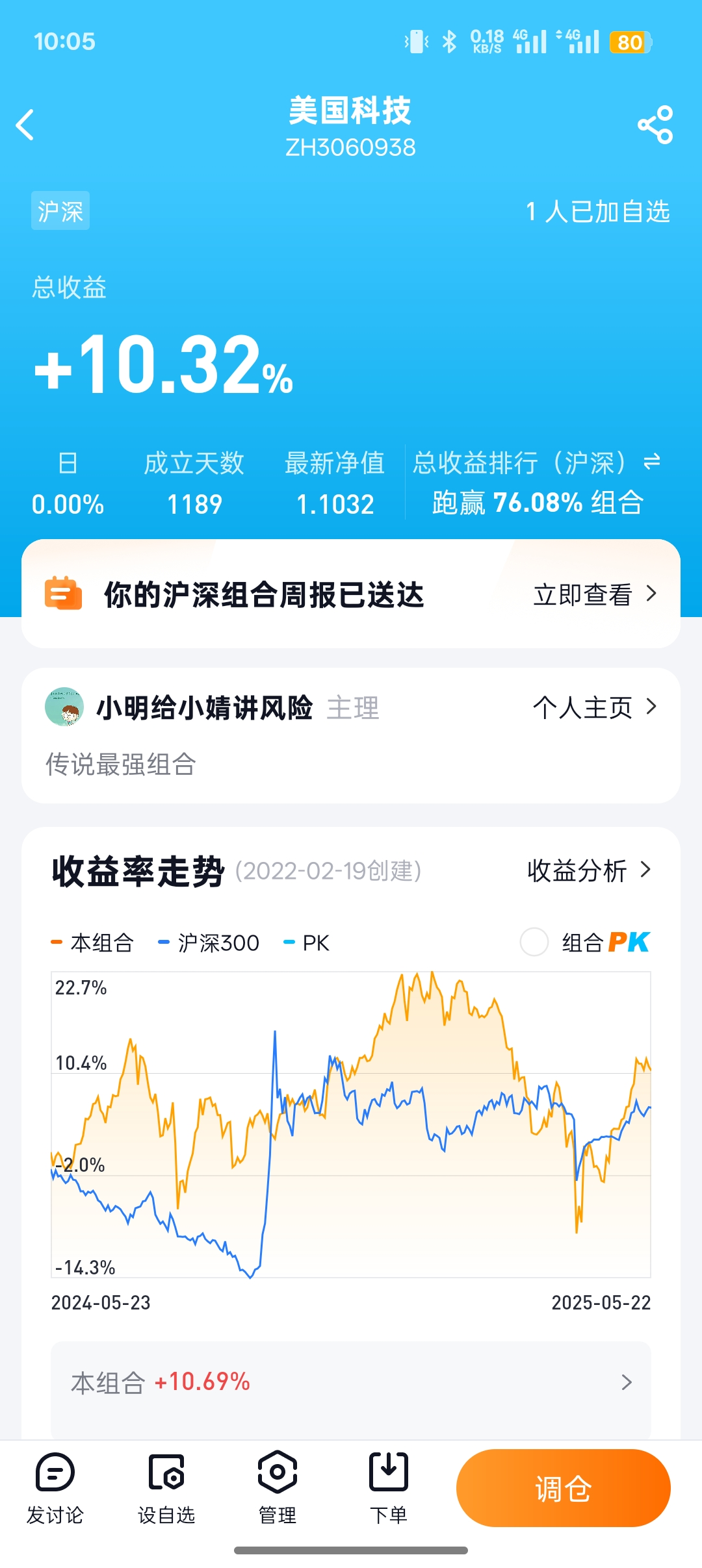The image size is (702, 1568).
Task: Enable the 组合PK comparison option
Action: coord(534,942)
